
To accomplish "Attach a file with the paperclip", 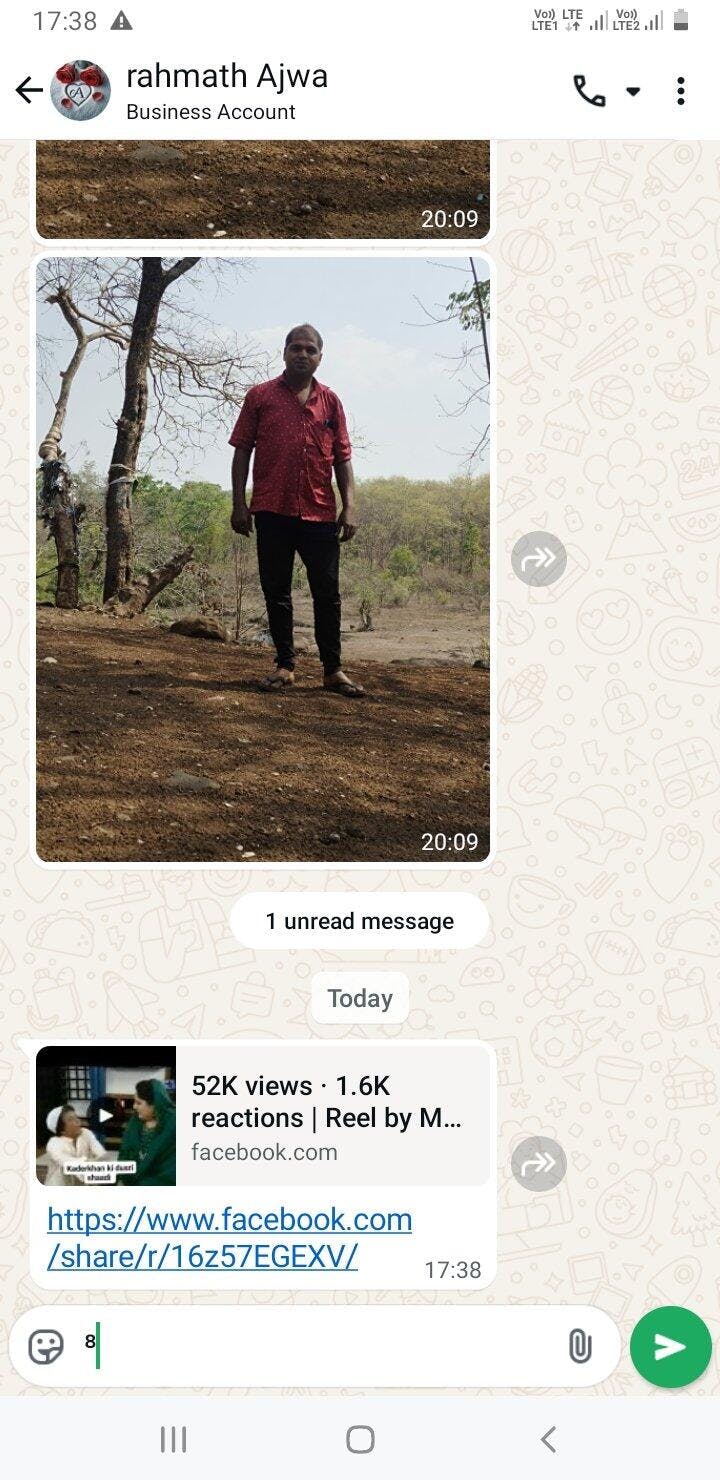I will pos(580,1346).
